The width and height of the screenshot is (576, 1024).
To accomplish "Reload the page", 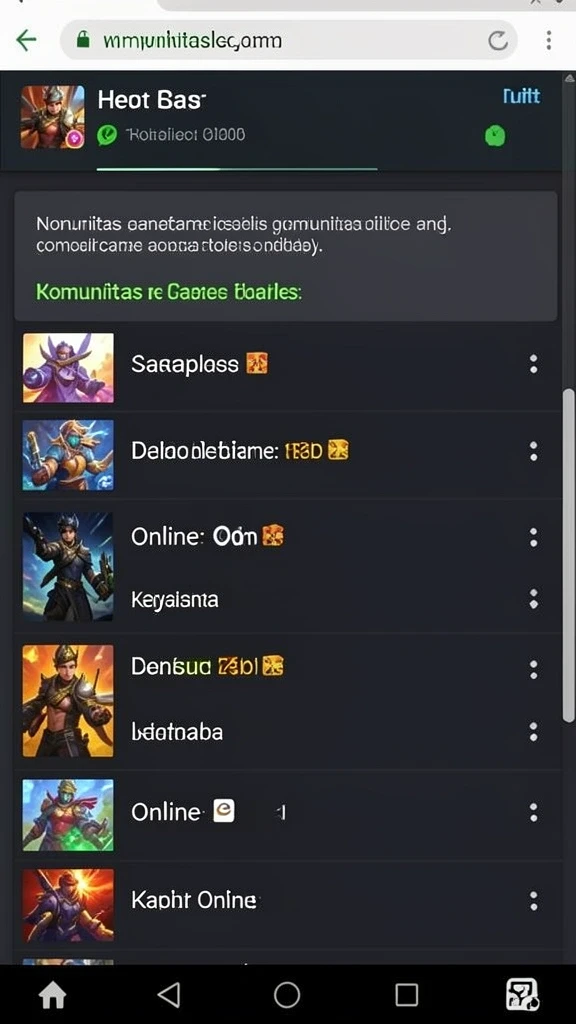I will click(x=498, y=41).
